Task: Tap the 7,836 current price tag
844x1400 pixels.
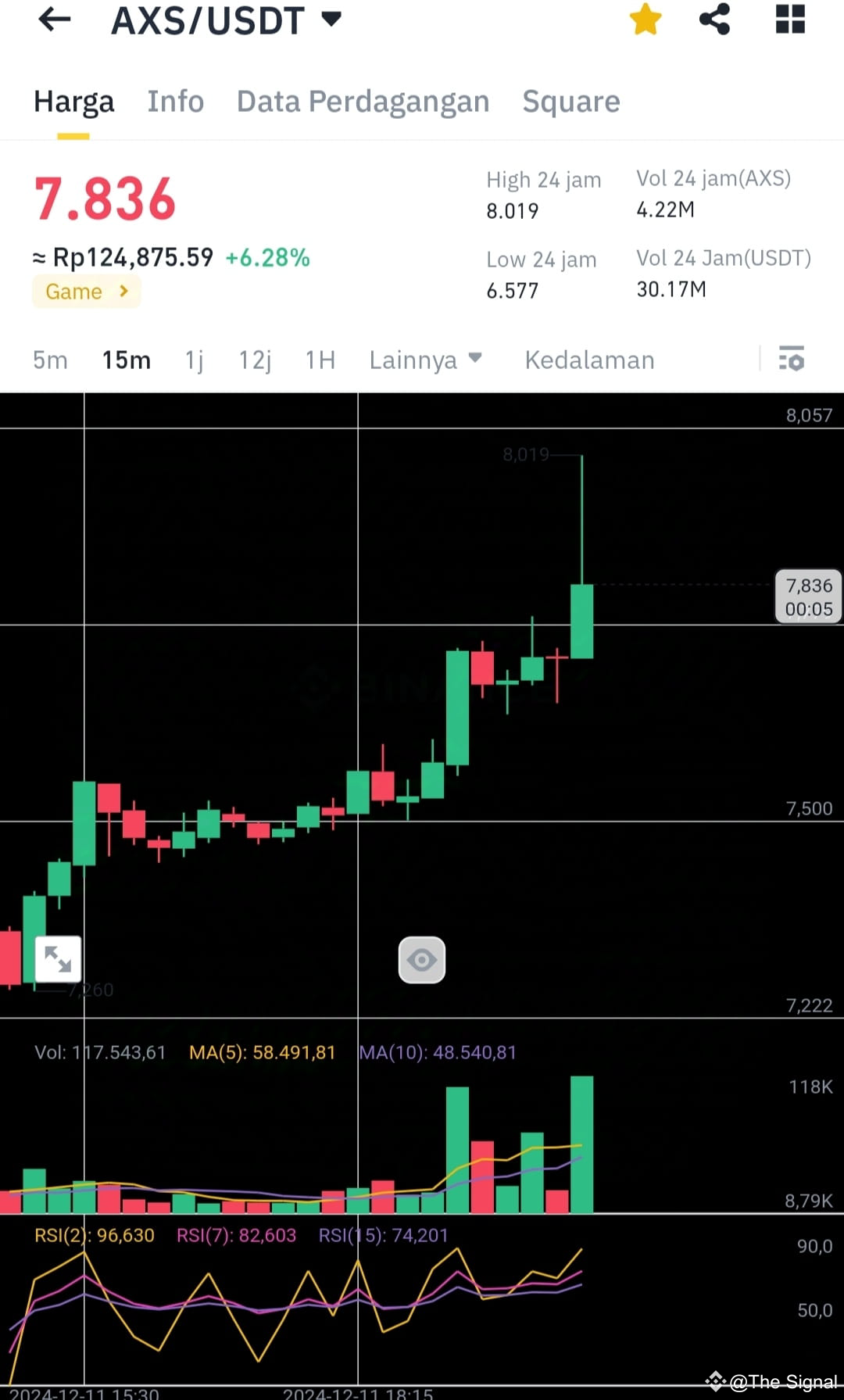Action: coord(809,596)
